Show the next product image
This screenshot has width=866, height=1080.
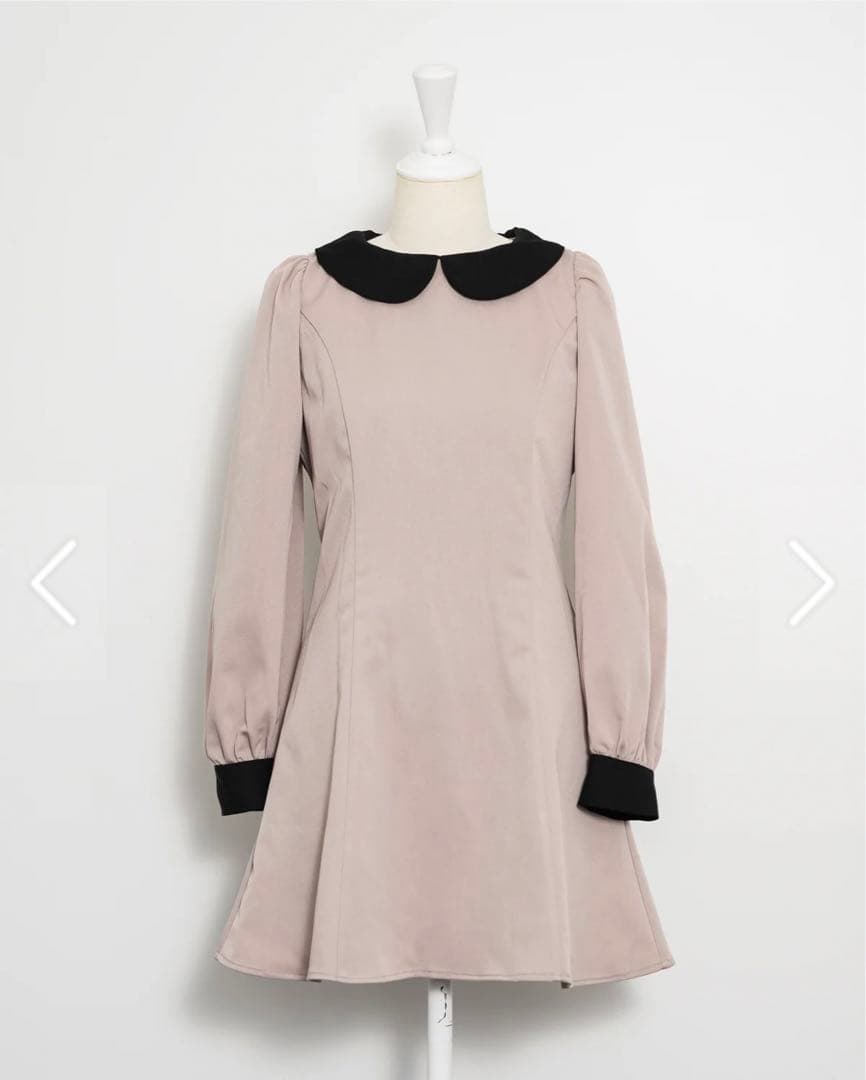[811, 583]
